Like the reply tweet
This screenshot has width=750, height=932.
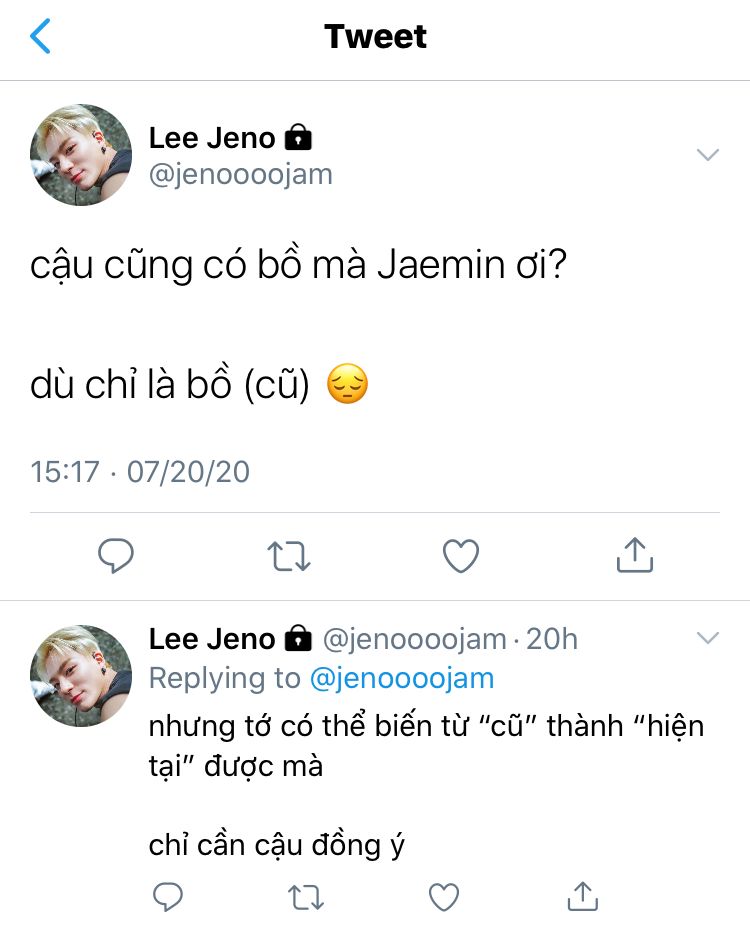click(x=443, y=895)
